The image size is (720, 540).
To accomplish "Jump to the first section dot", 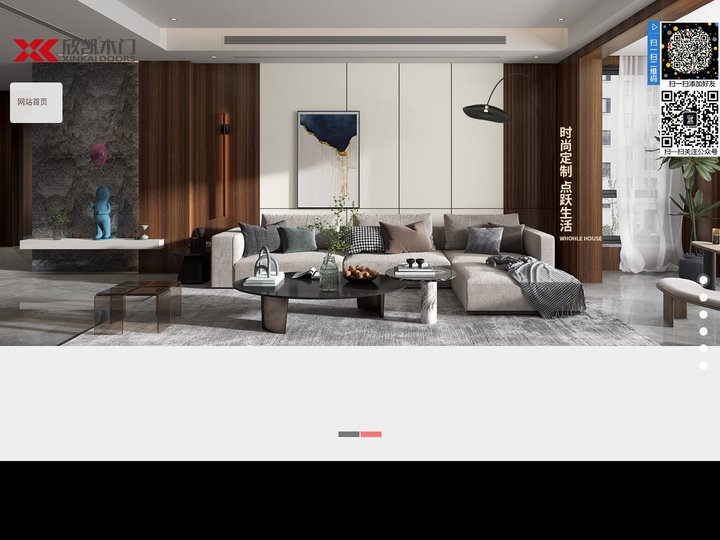I will [x=703, y=280].
